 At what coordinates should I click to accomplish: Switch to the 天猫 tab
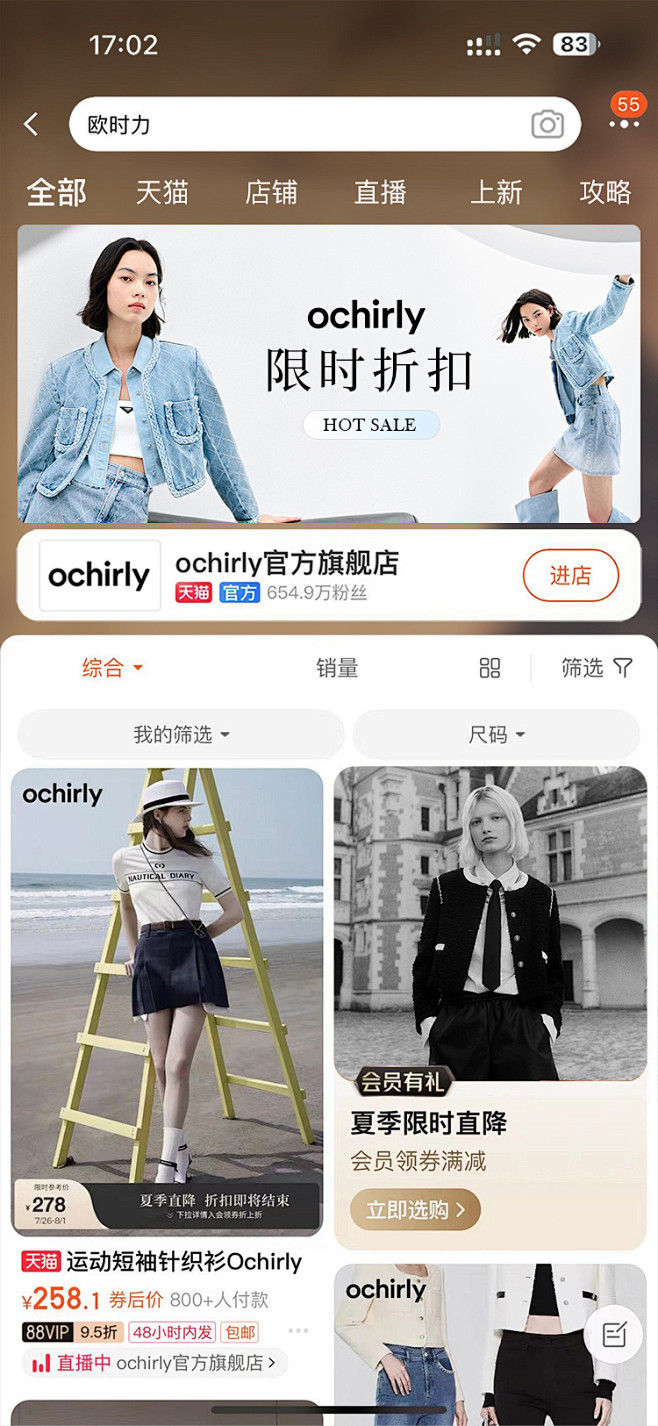point(162,192)
